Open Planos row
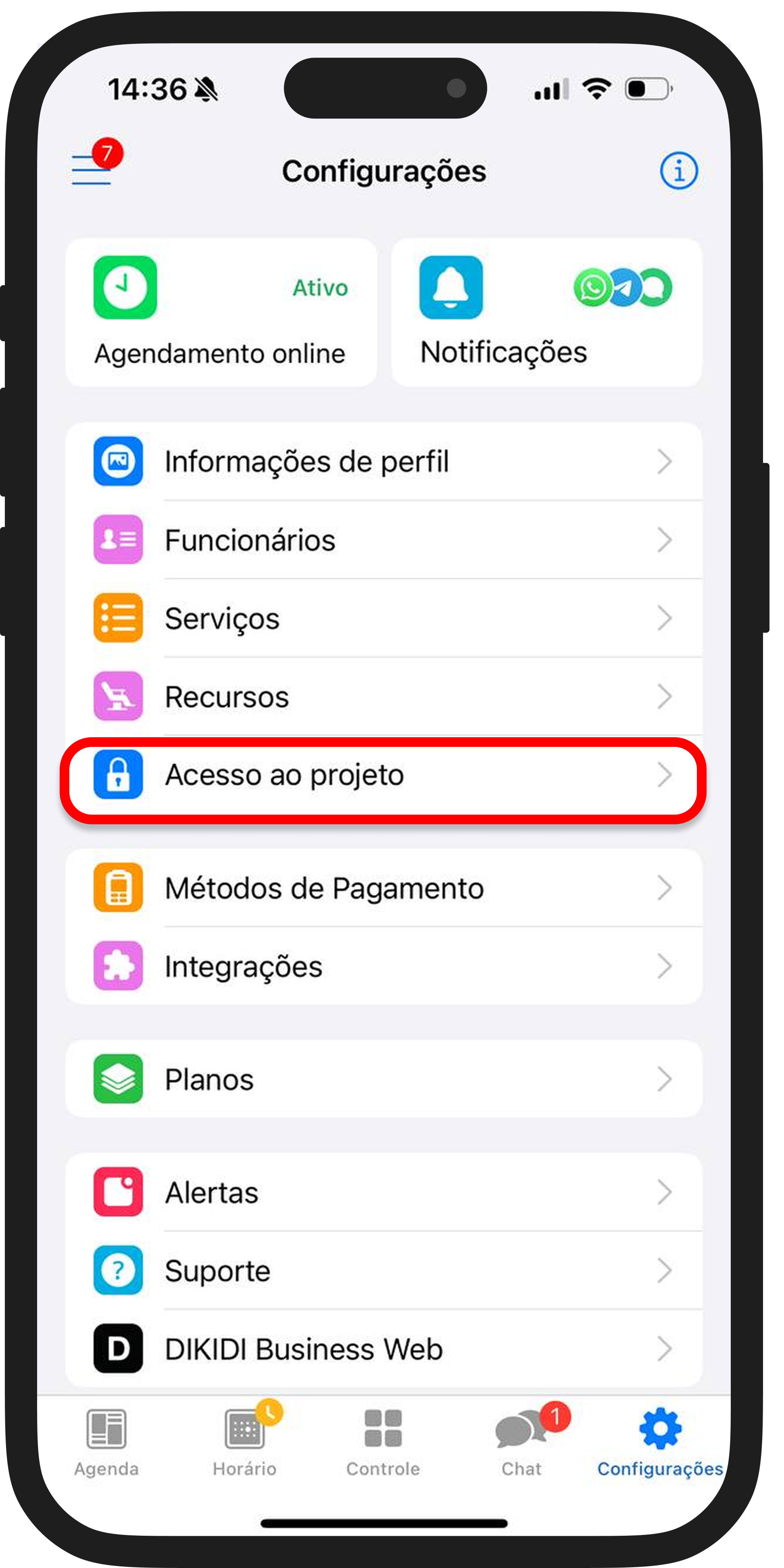Image resolution: width=784 pixels, height=1568 pixels. pyautogui.click(x=384, y=1079)
